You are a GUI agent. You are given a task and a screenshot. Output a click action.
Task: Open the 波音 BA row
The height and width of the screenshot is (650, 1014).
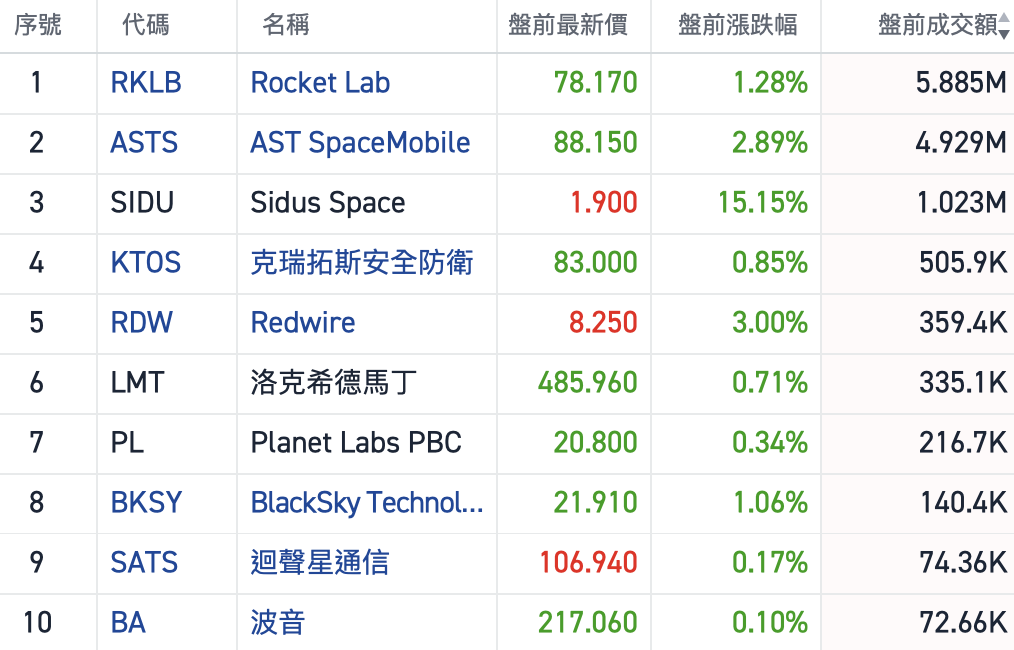pos(277,623)
